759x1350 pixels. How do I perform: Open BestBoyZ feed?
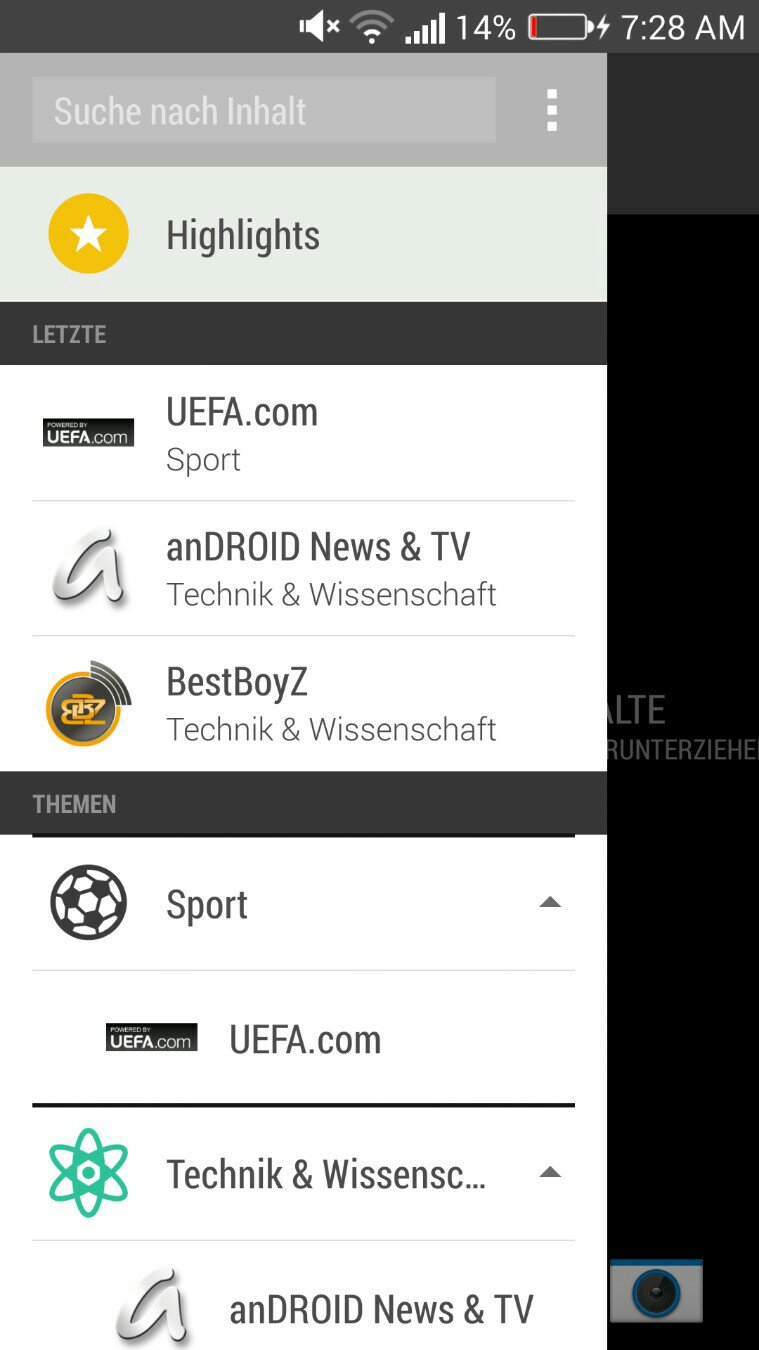coord(303,703)
